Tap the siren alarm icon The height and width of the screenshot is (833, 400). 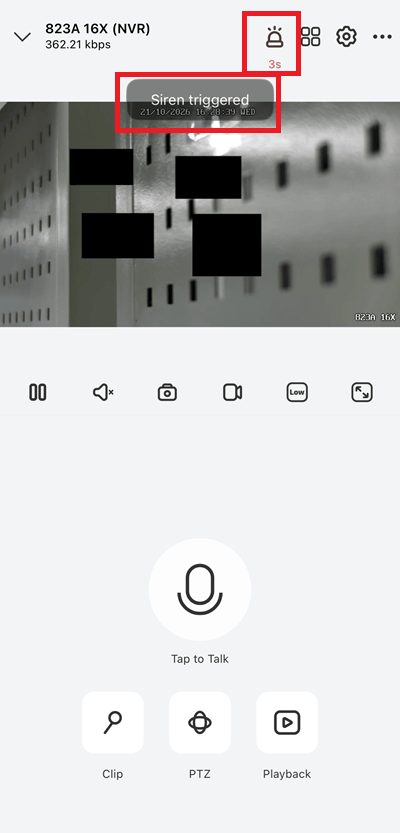(275, 37)
